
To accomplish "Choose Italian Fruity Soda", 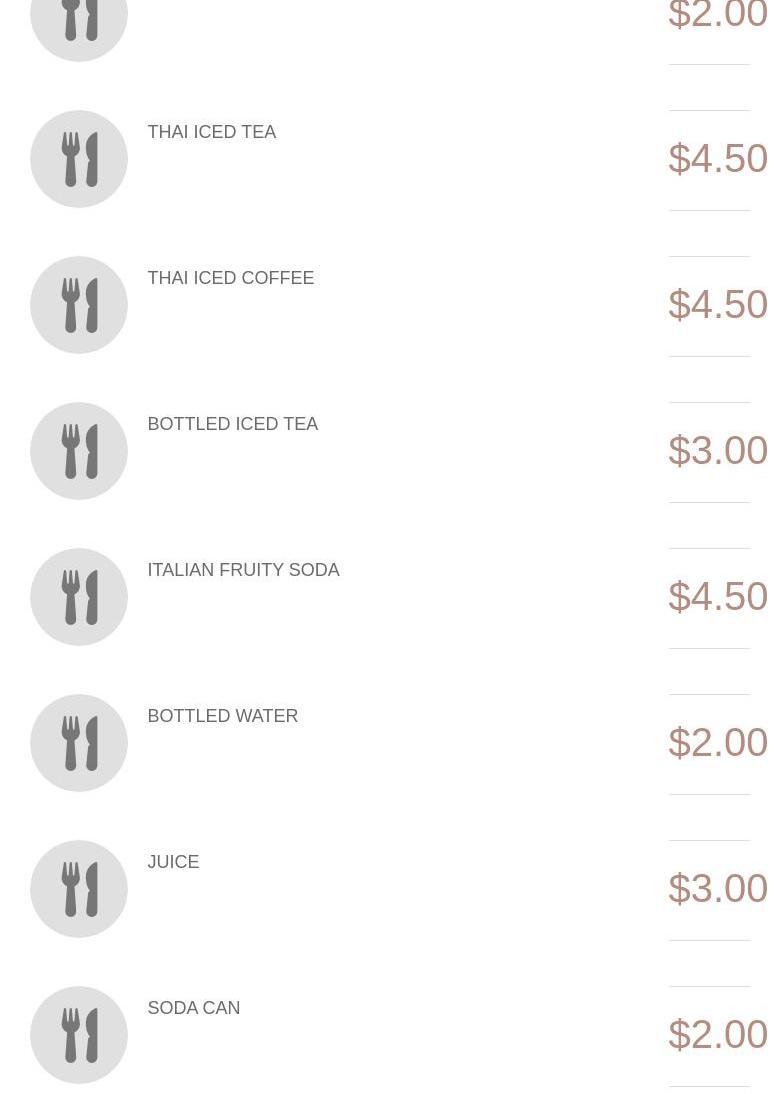I will 243,570.
